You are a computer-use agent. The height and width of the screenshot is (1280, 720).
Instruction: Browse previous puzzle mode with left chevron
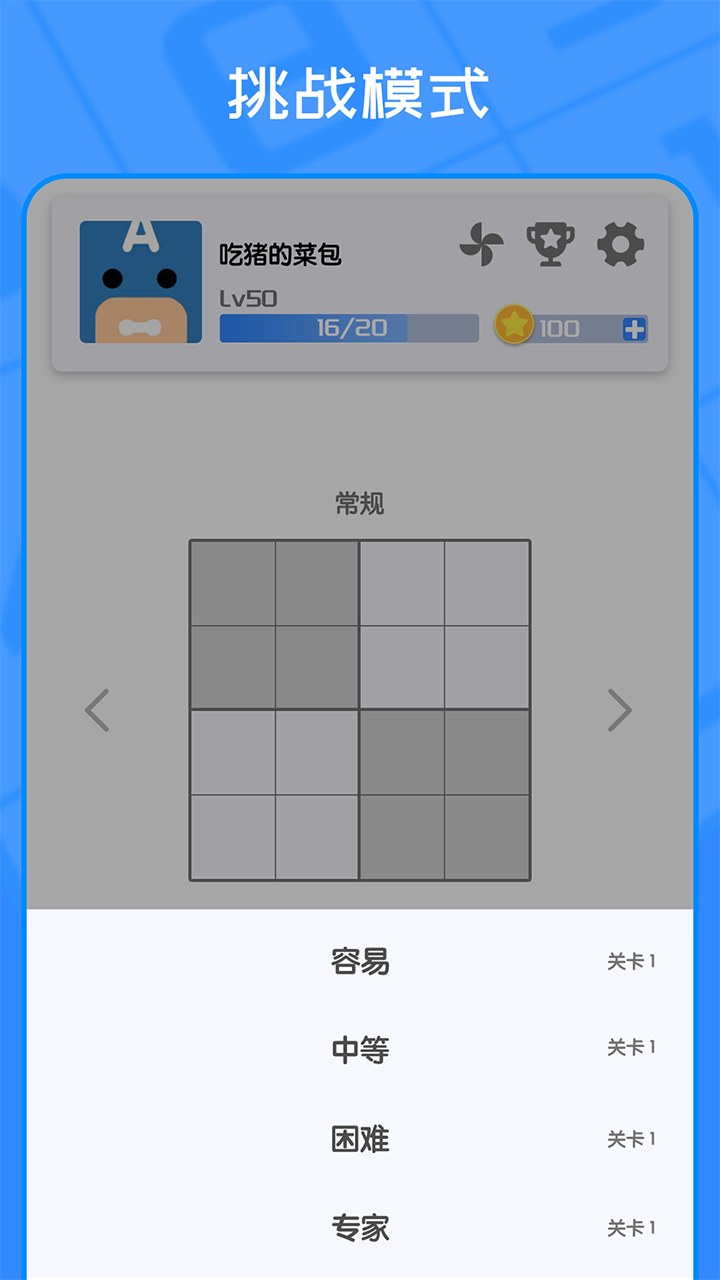tap(97, 710)
